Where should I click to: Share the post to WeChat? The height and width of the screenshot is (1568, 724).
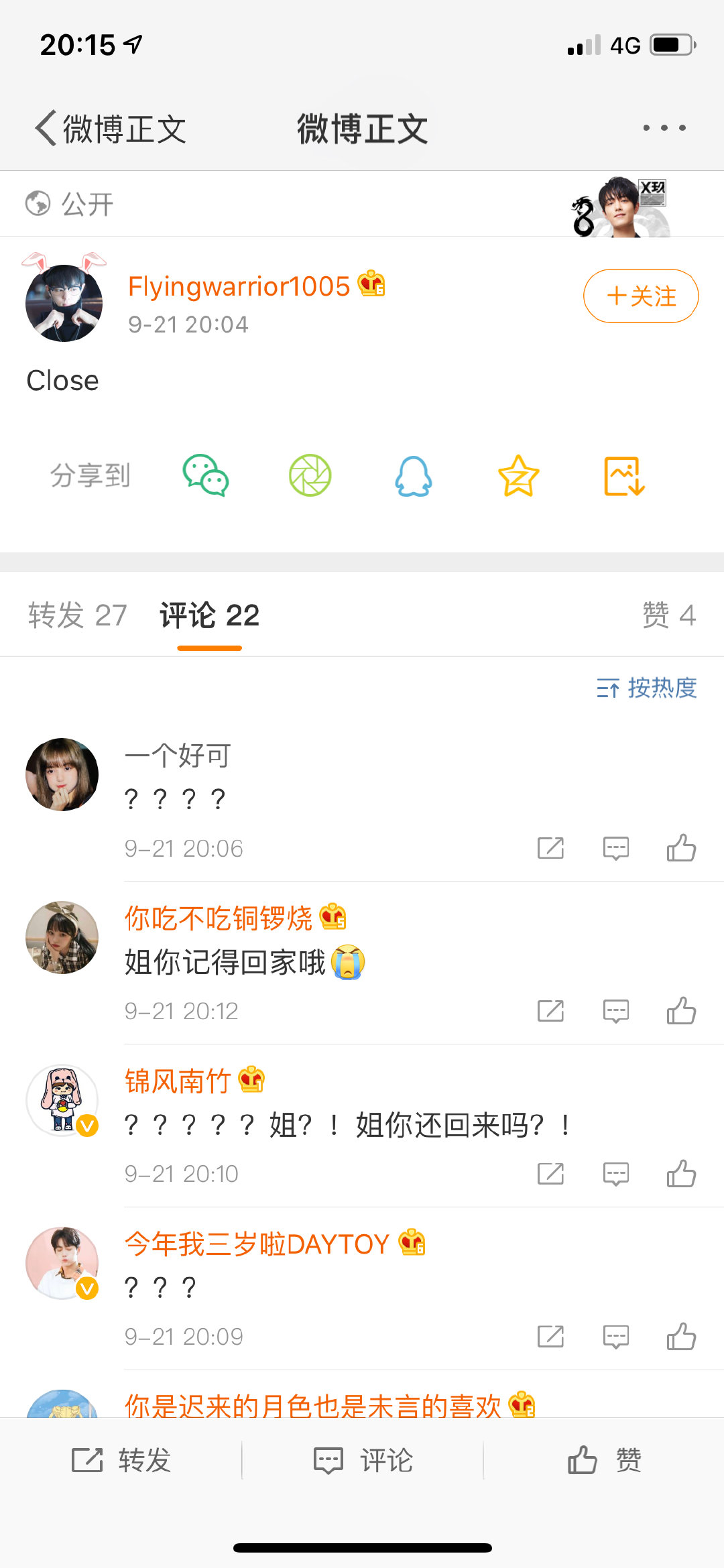(206, 475)
